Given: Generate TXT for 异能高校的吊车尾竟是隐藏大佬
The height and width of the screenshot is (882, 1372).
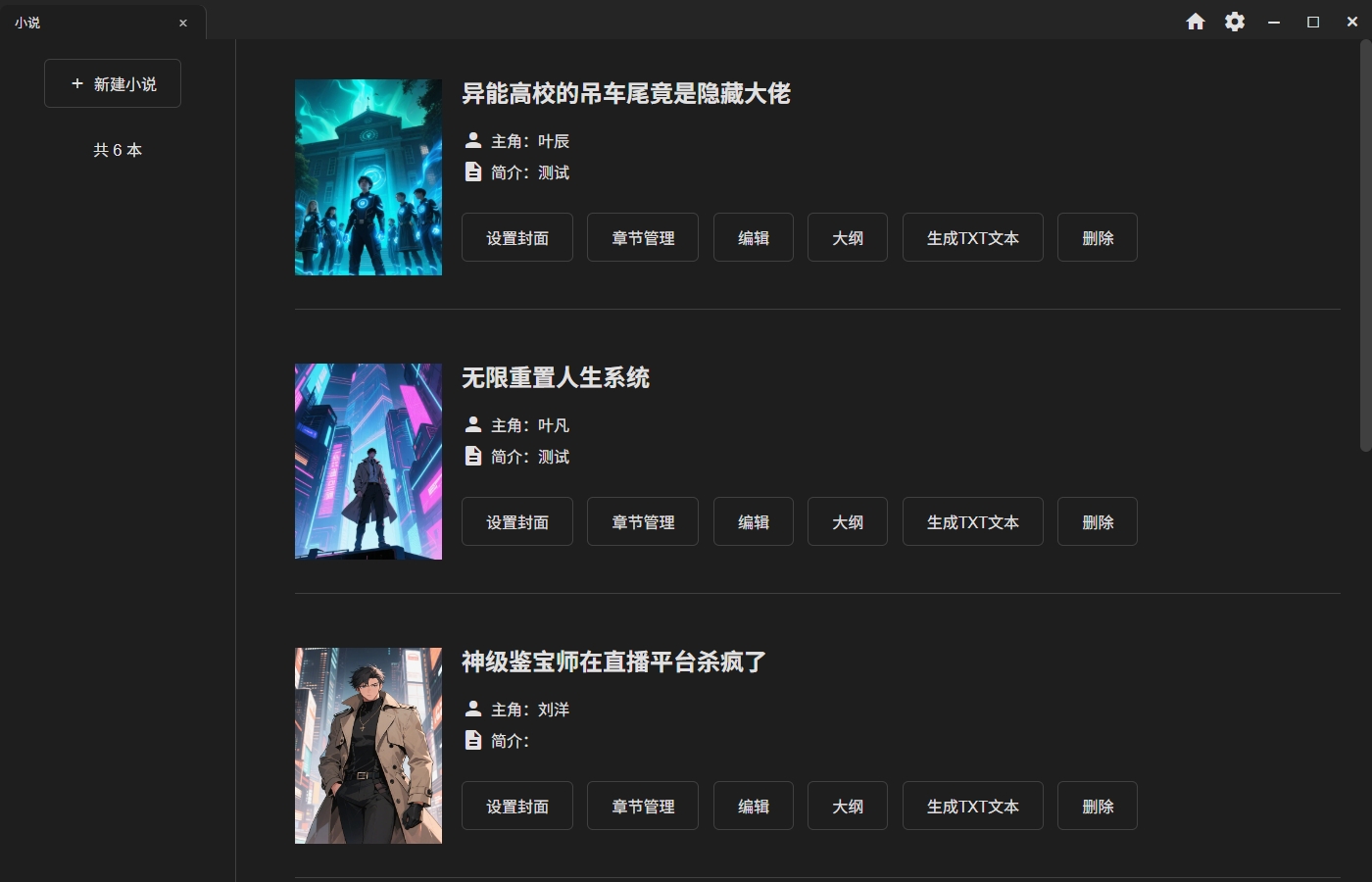Looking at the screenshot, I should pyautogui.click(x=973, y=238).
